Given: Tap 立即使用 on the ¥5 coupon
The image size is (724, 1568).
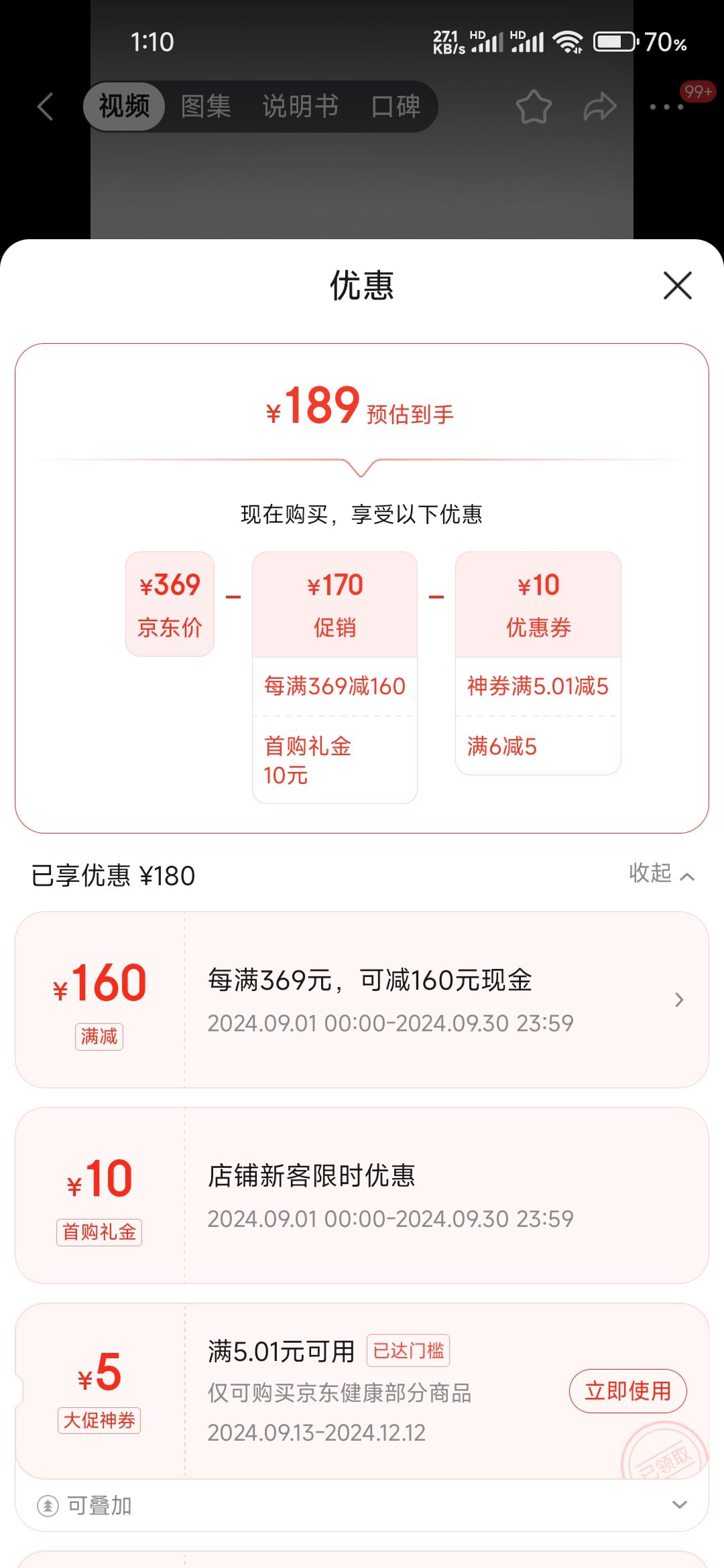Looking at the screenshot, I should 628,1391.
